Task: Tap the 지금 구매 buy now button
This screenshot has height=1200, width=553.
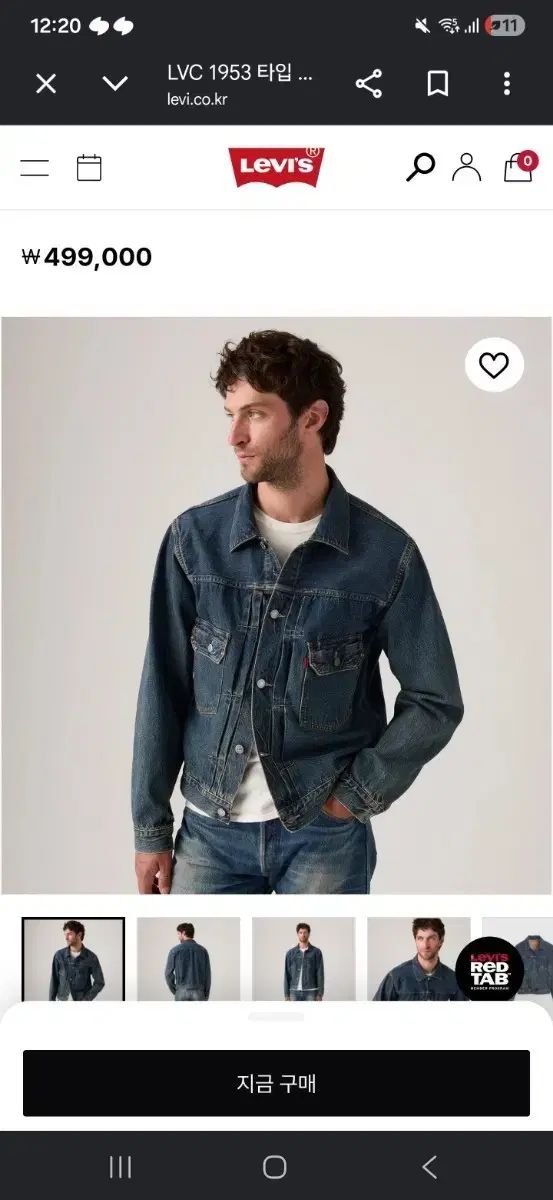Action: (276, 1083)
